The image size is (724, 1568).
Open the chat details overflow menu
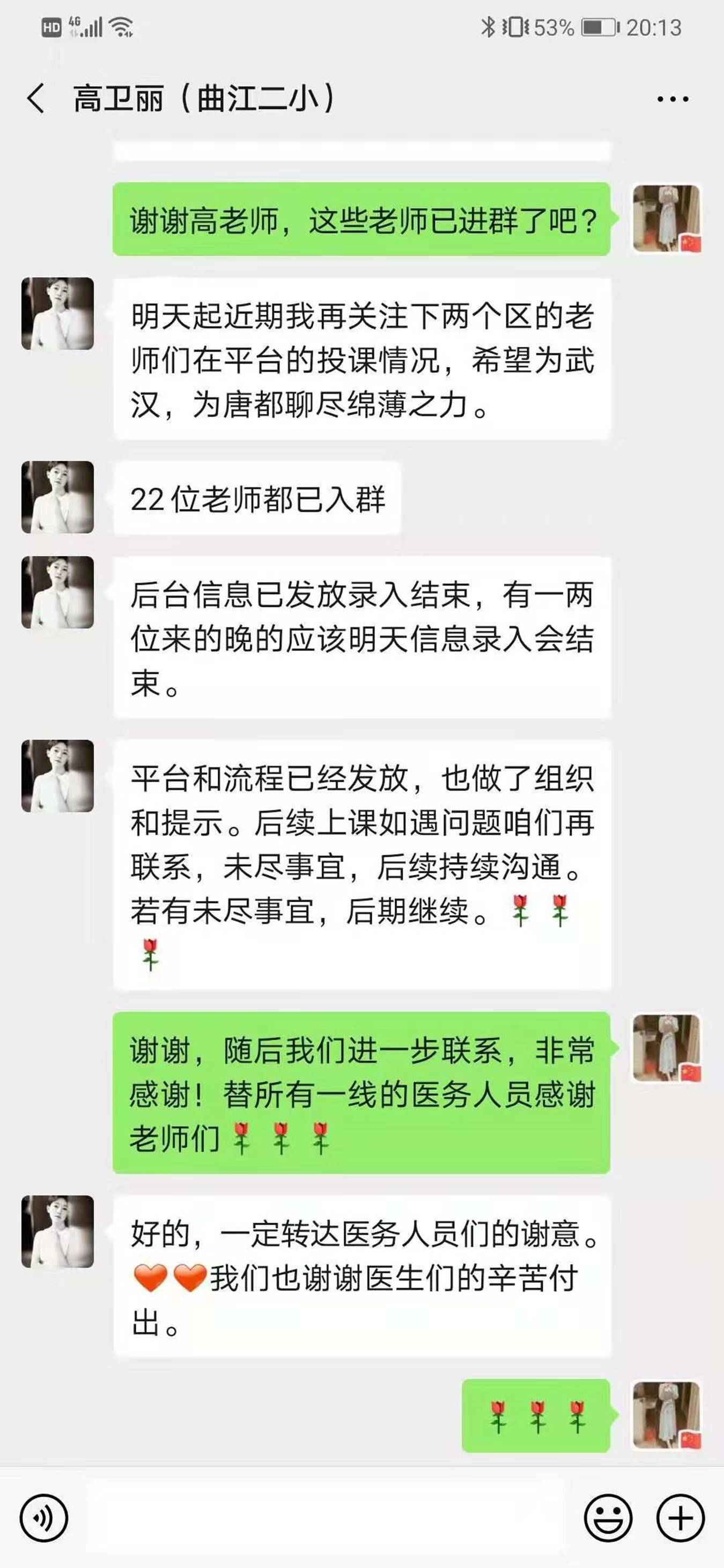click(672, 99)
